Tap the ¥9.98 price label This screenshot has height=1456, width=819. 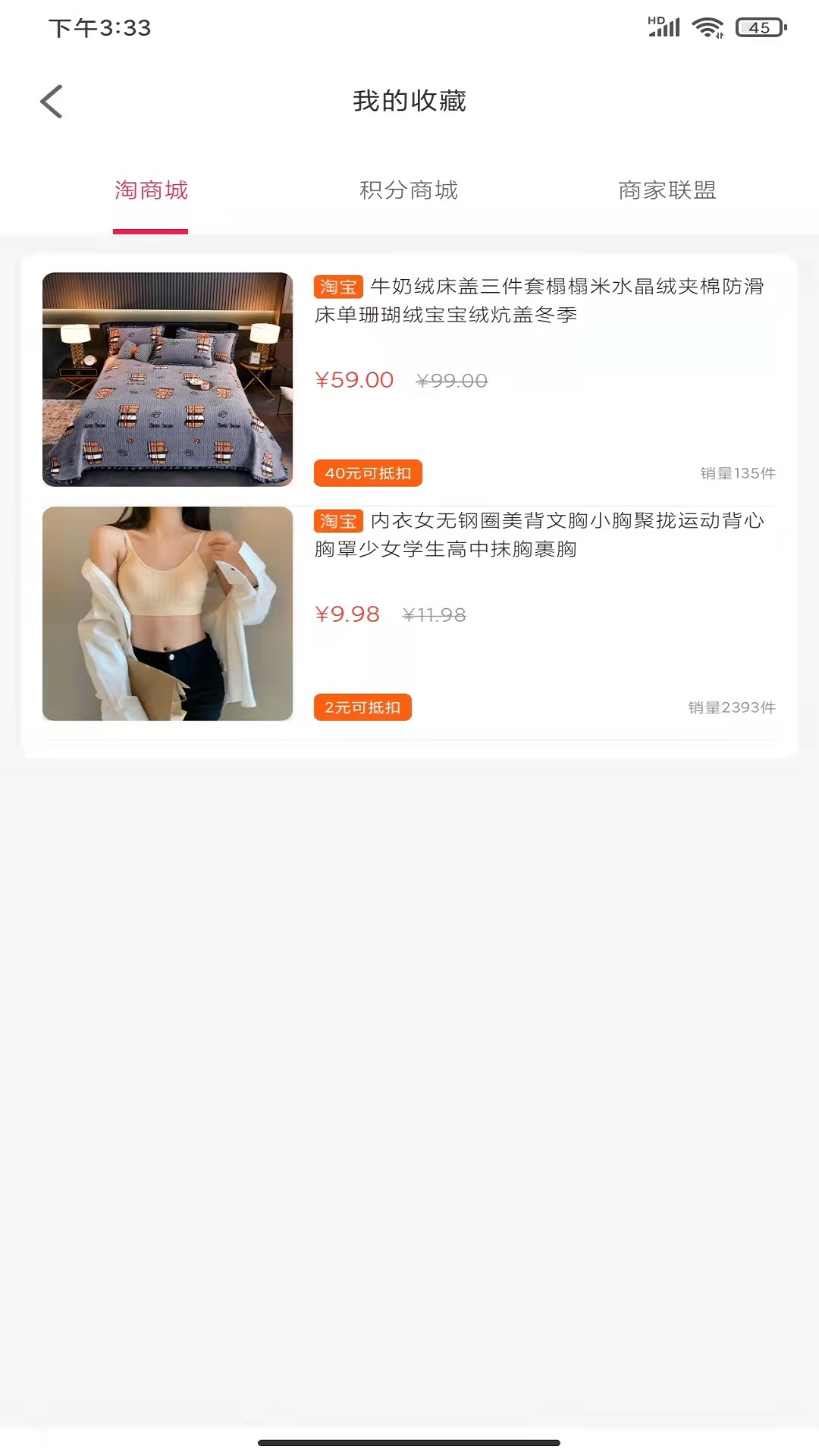point(348,615)
